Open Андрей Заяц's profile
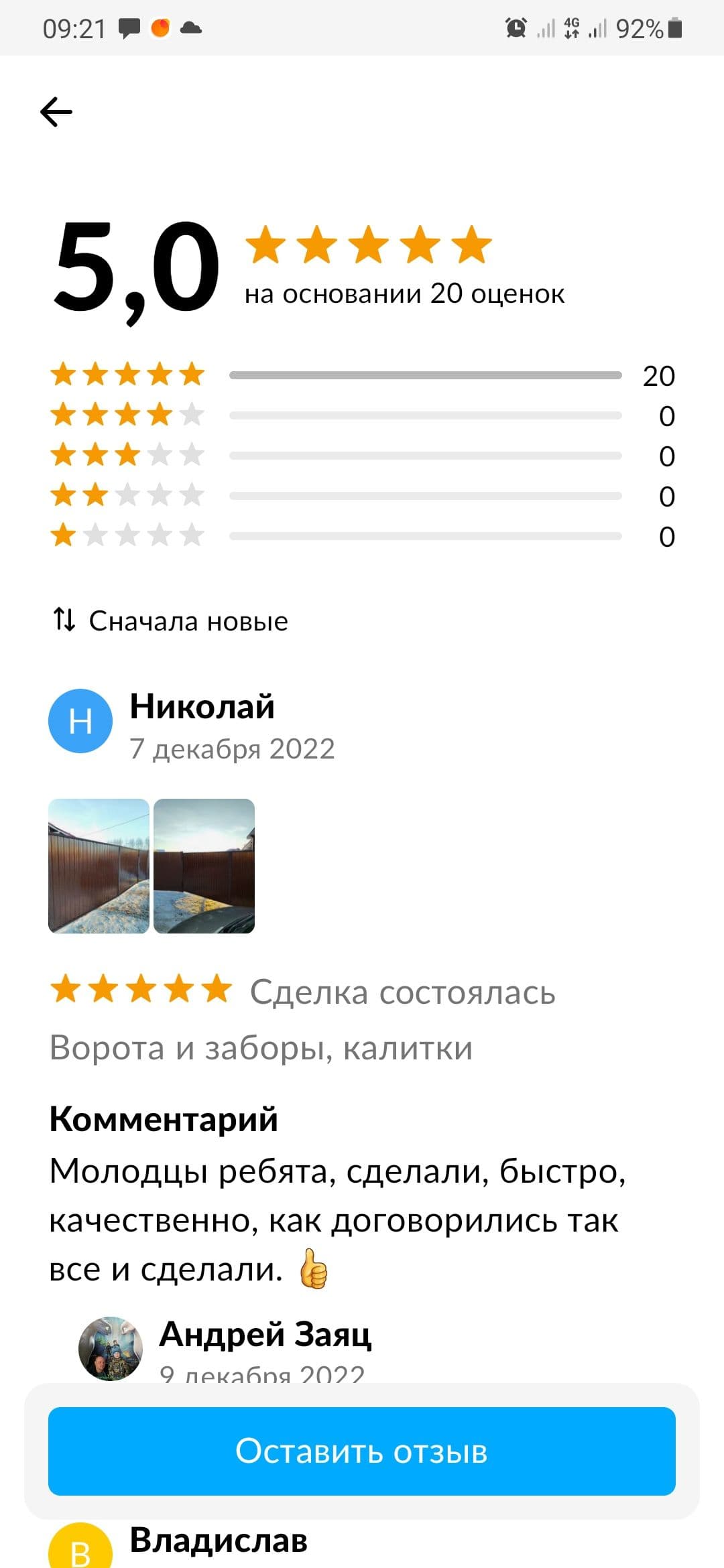724x1568 pixels. click(x=265, y=1334)
